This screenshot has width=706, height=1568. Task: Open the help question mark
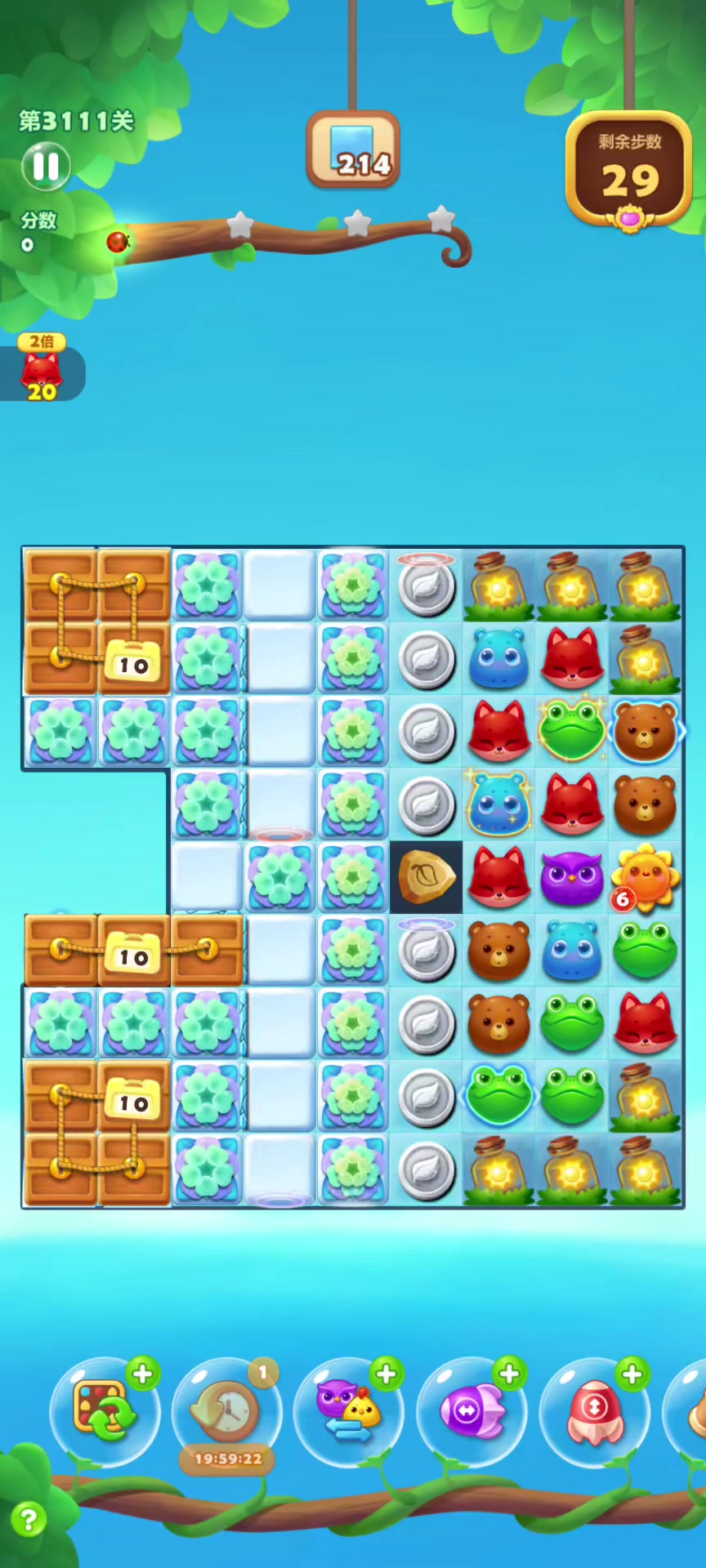click(29, 1520)
